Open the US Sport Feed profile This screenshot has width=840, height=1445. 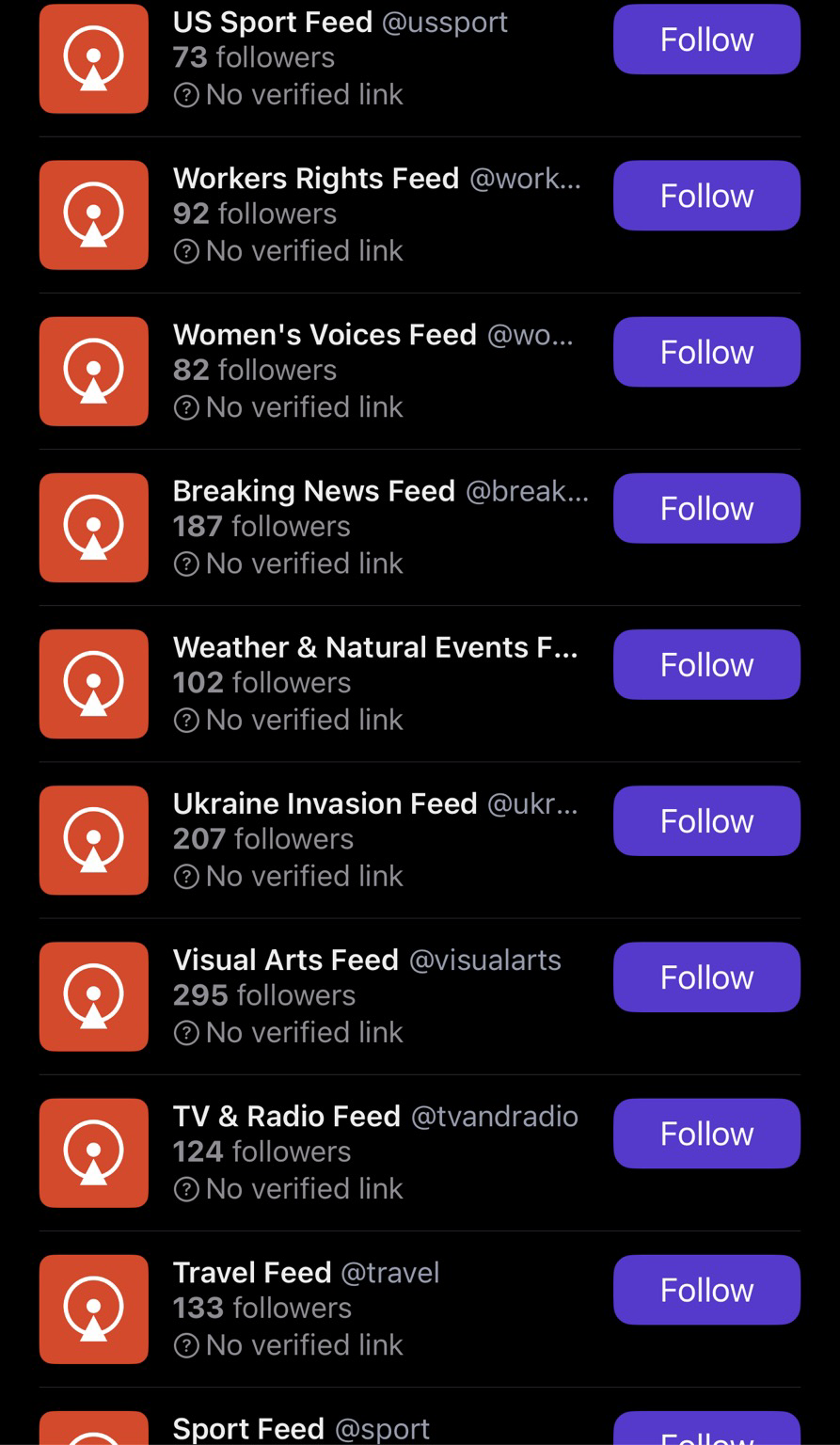[272, 23]
